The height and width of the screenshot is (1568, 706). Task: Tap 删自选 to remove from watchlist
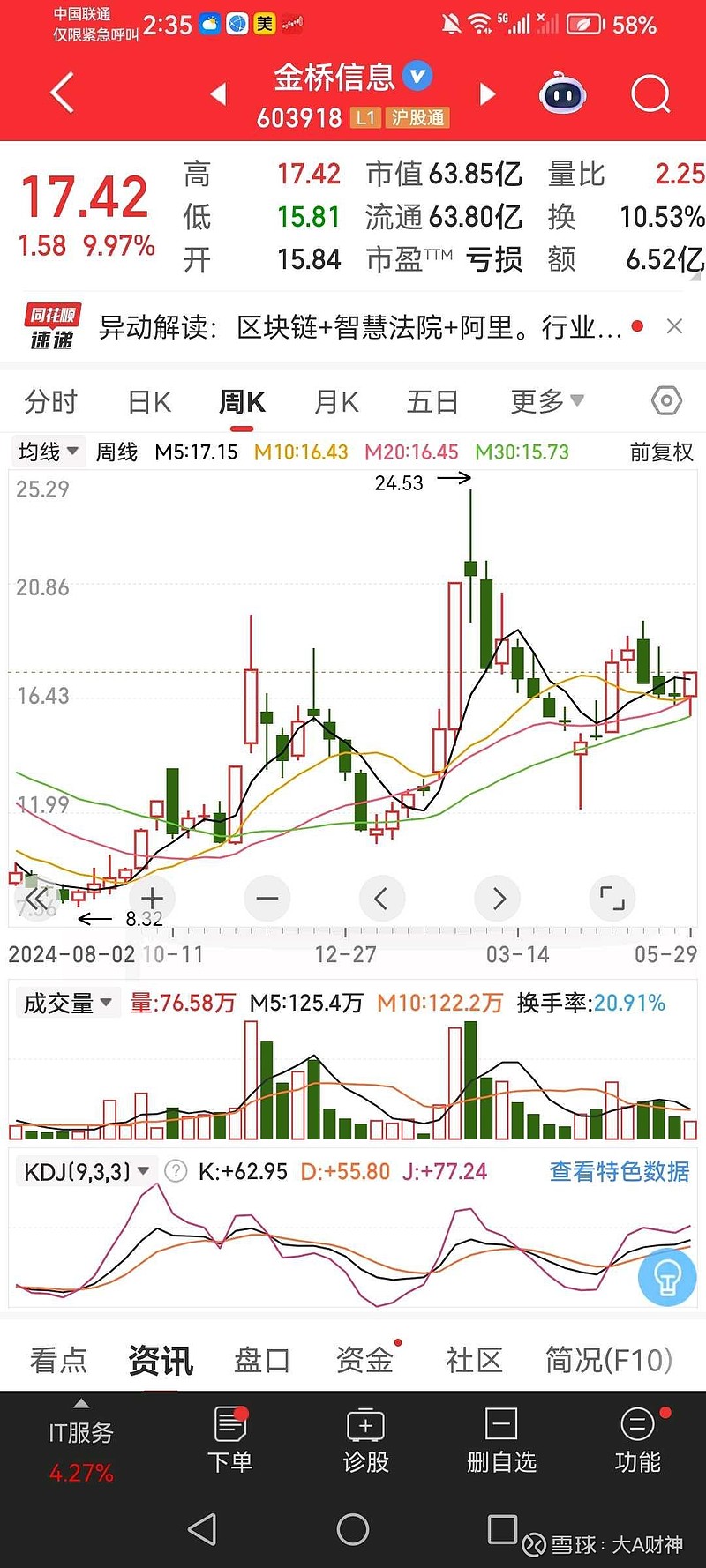(501, 1441)
